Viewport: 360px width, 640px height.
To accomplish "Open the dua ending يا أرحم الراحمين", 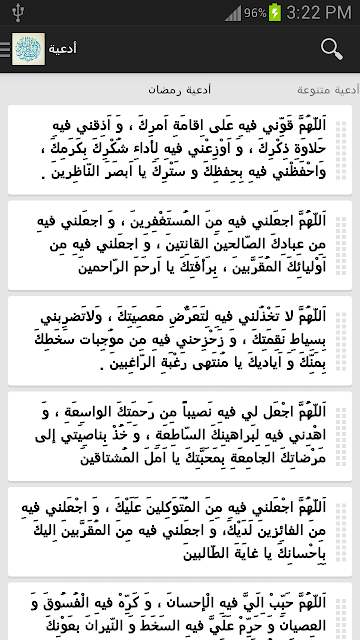I will pos(180,245).
